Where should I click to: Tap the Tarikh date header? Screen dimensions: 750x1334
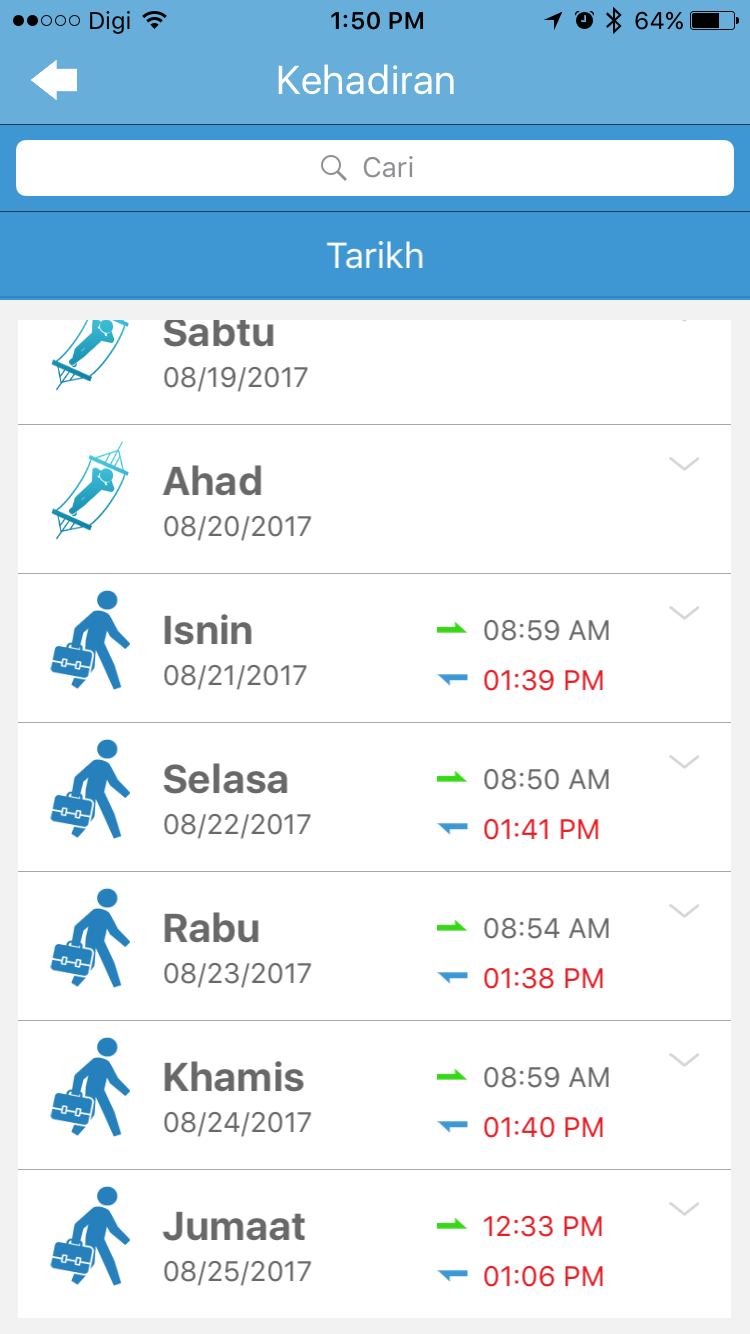click(x=375, y=256)
